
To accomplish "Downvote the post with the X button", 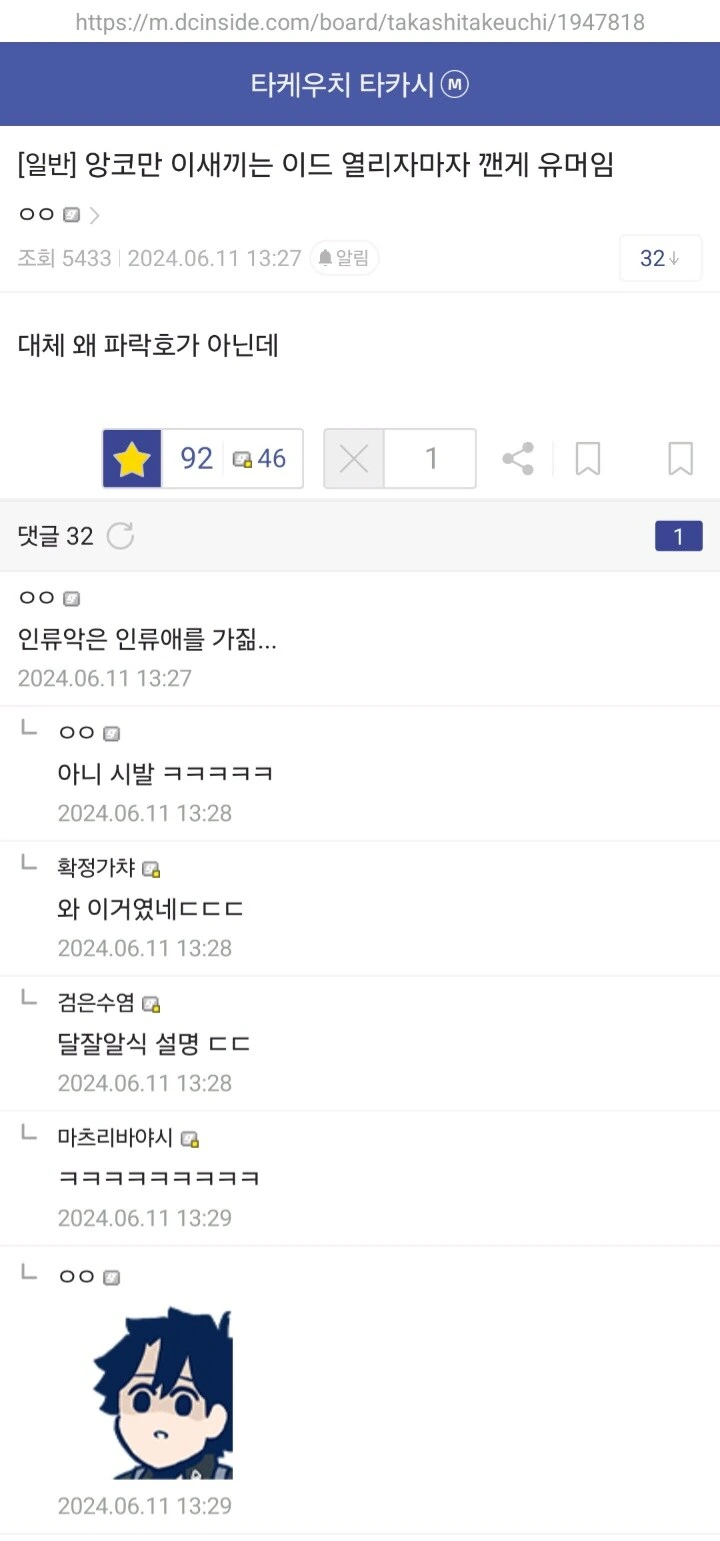I will [354, 459].
